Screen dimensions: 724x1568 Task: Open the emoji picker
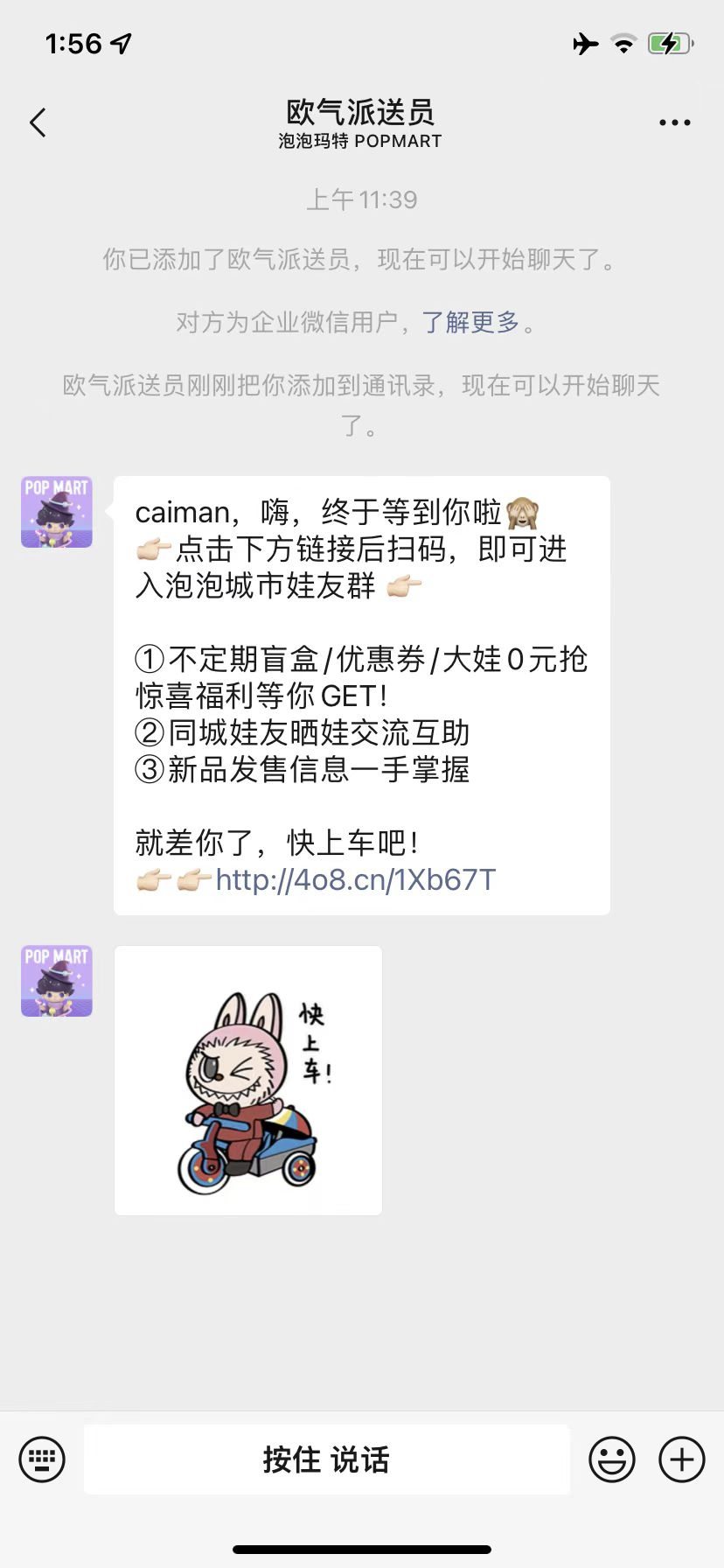(x=611, y=1459)
